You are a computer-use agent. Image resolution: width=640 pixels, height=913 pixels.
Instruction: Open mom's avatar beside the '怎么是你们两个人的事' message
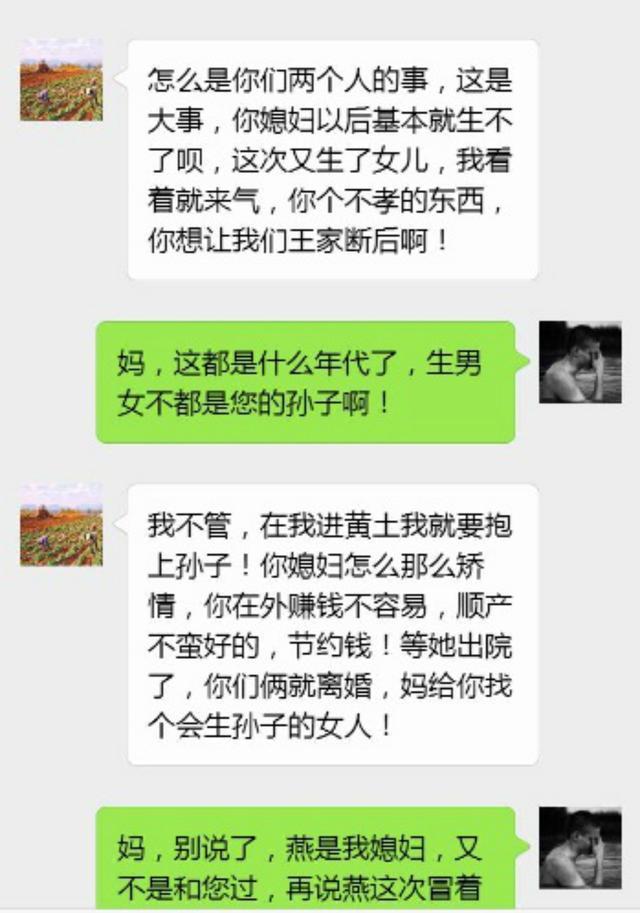pyautogui.click(x=61, y=80)
